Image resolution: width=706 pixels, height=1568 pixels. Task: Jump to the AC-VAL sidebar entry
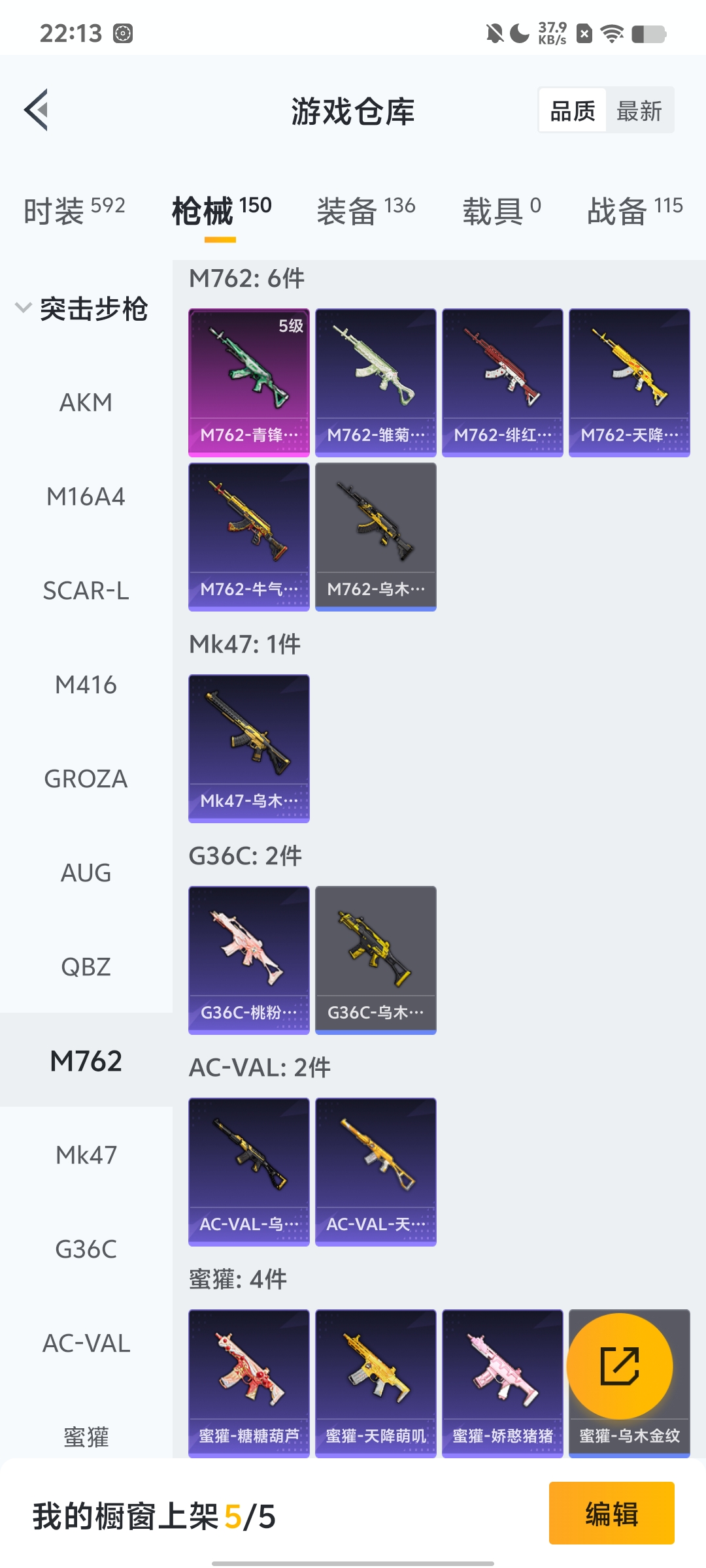tap(86, 1343)
